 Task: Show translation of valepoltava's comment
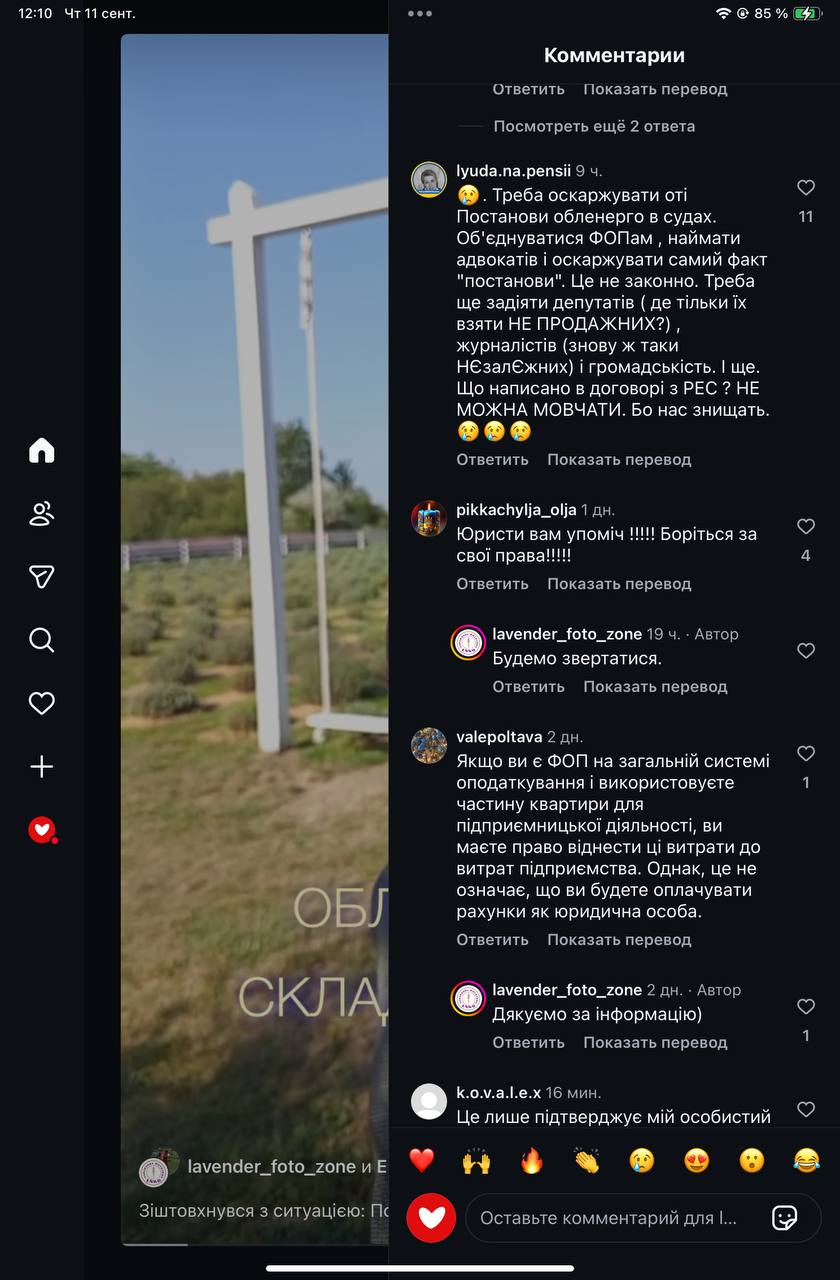pos(619,940)
